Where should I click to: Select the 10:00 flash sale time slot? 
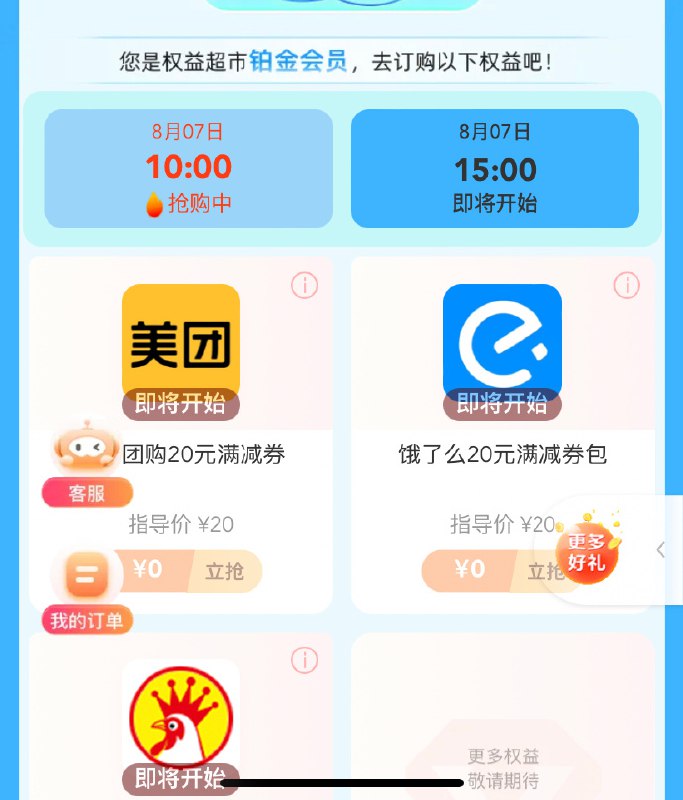[x=188, y=168]
